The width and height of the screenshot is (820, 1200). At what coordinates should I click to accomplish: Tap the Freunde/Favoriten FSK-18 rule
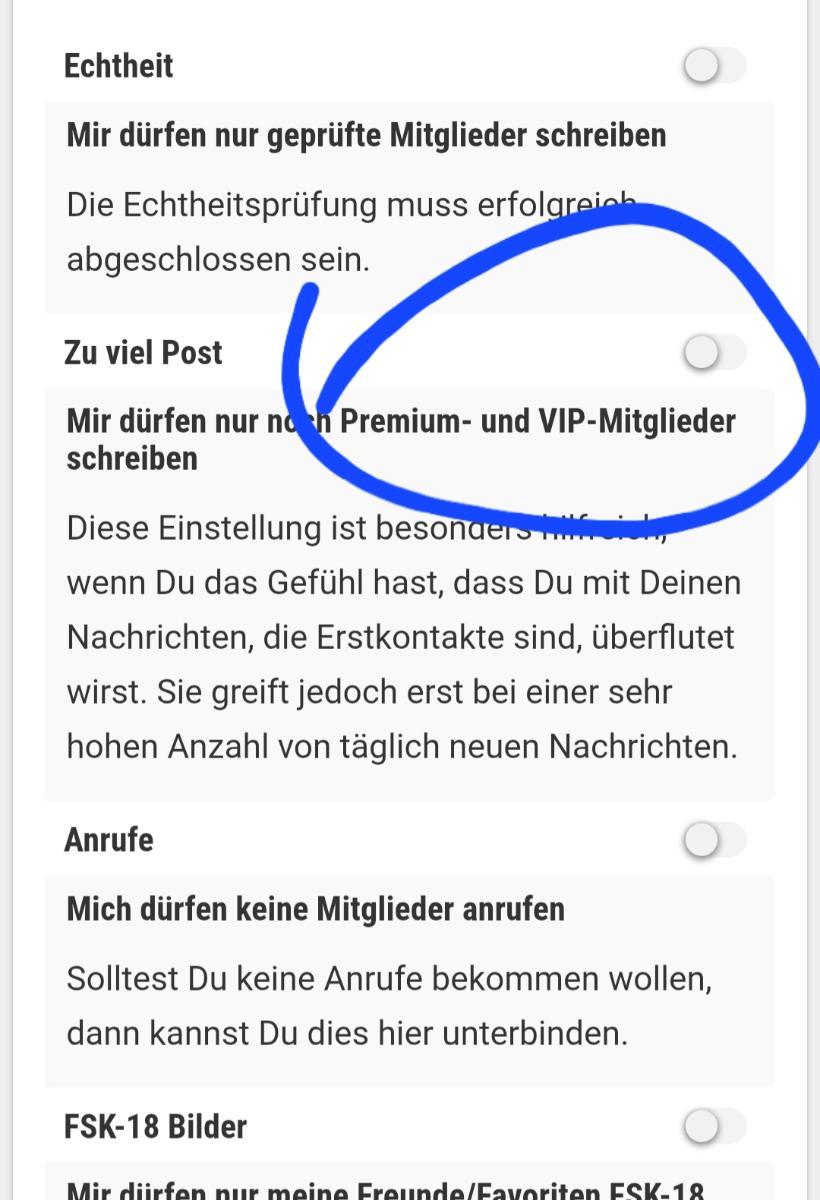(400, 1192)
